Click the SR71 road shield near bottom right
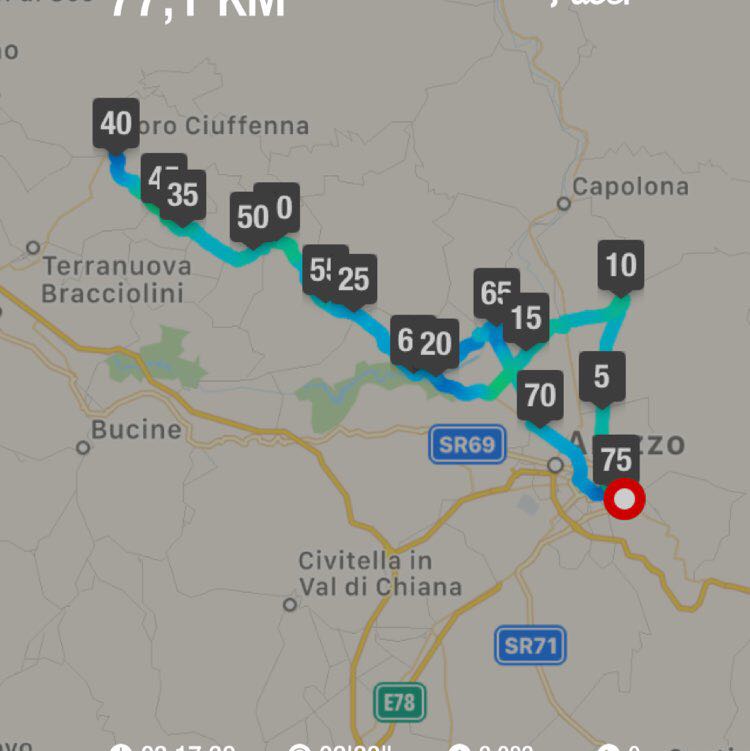Screen dimensions: 750x751 tap(529, 644)
